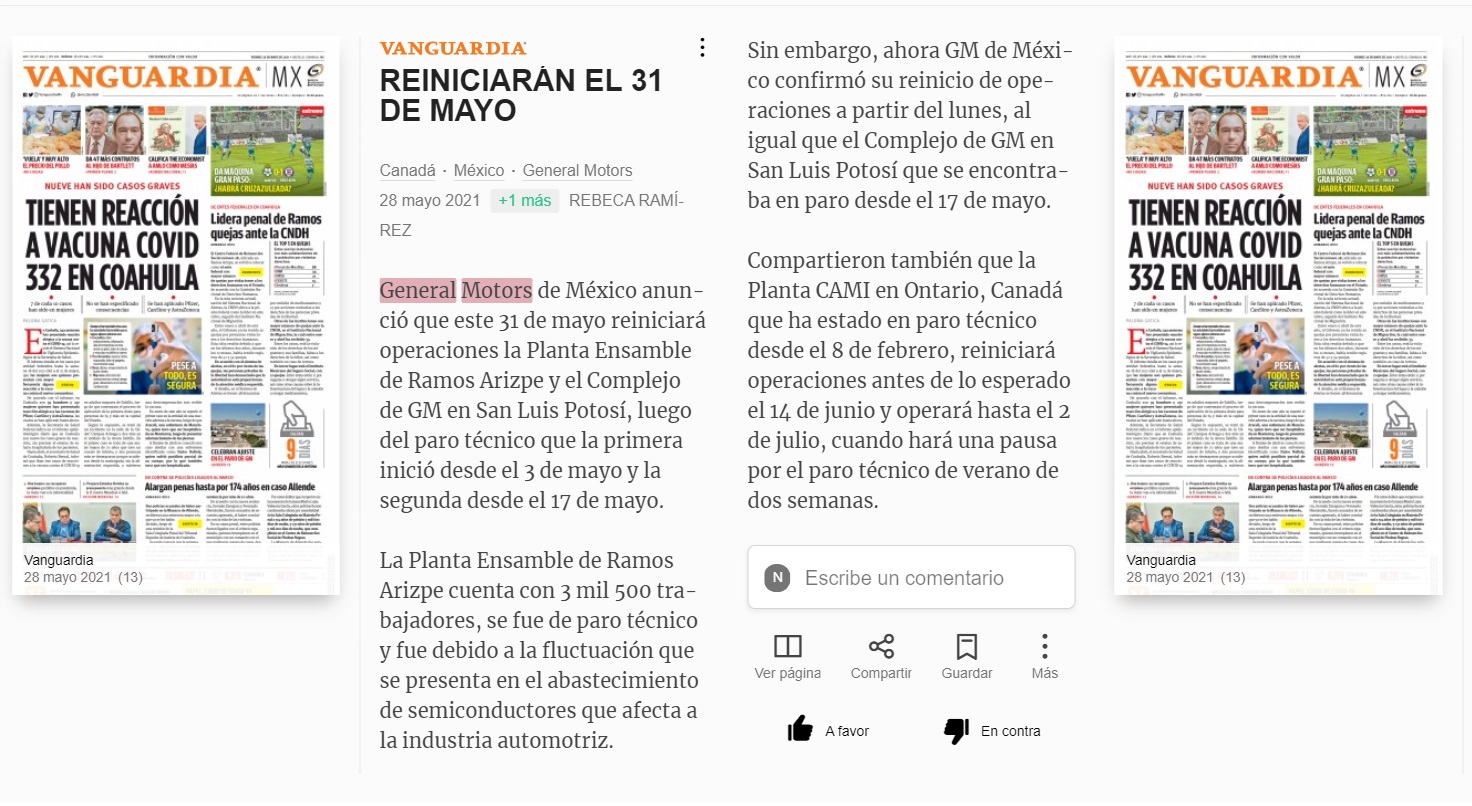
Task: Vote A favor with thumbs up
Action: [x=828, y=731]
